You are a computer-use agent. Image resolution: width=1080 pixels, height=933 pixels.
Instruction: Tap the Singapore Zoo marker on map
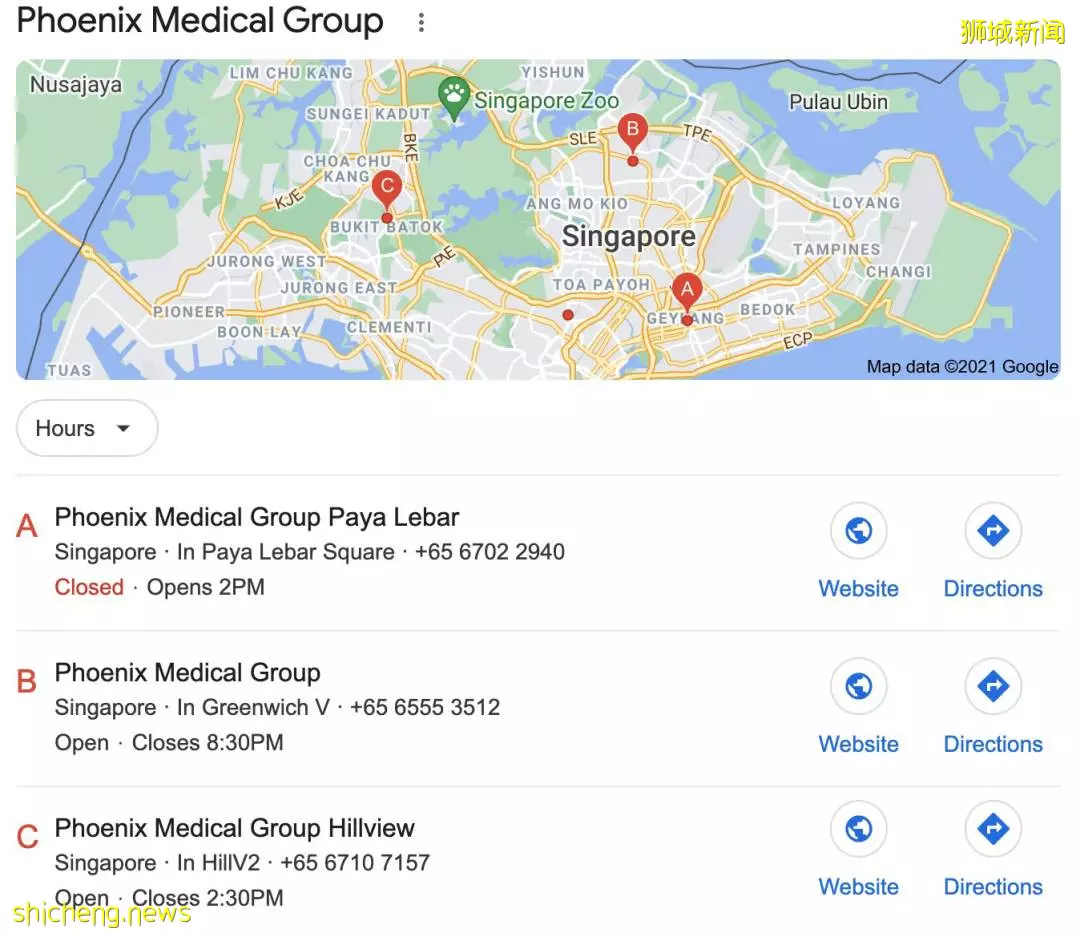tap(455, 97)
